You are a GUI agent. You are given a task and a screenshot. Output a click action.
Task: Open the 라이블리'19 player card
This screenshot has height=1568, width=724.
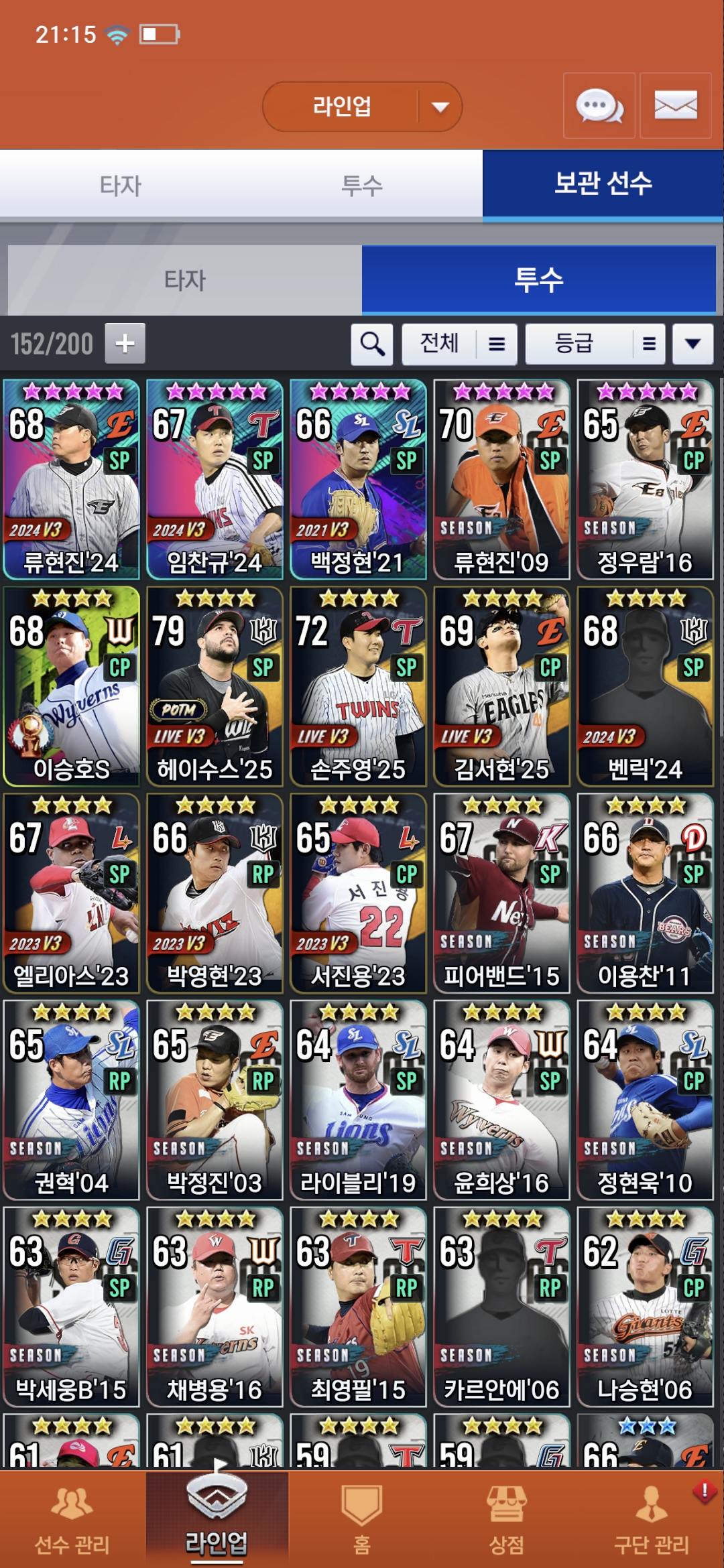358,1100
